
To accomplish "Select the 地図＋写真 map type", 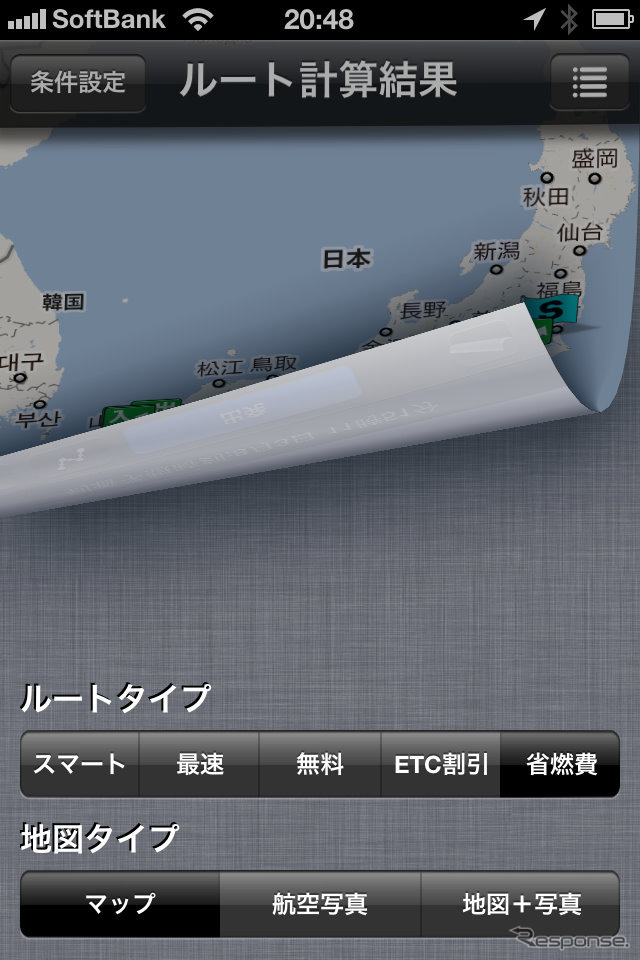I will (x=520, y=904).
